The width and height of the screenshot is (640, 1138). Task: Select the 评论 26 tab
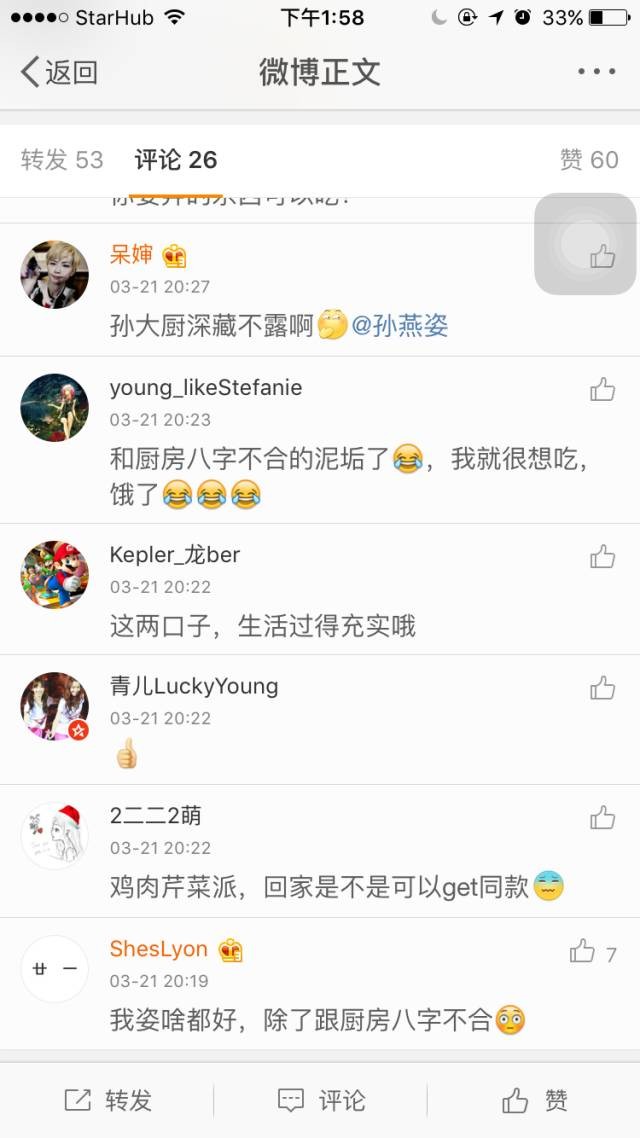(176, 160)
